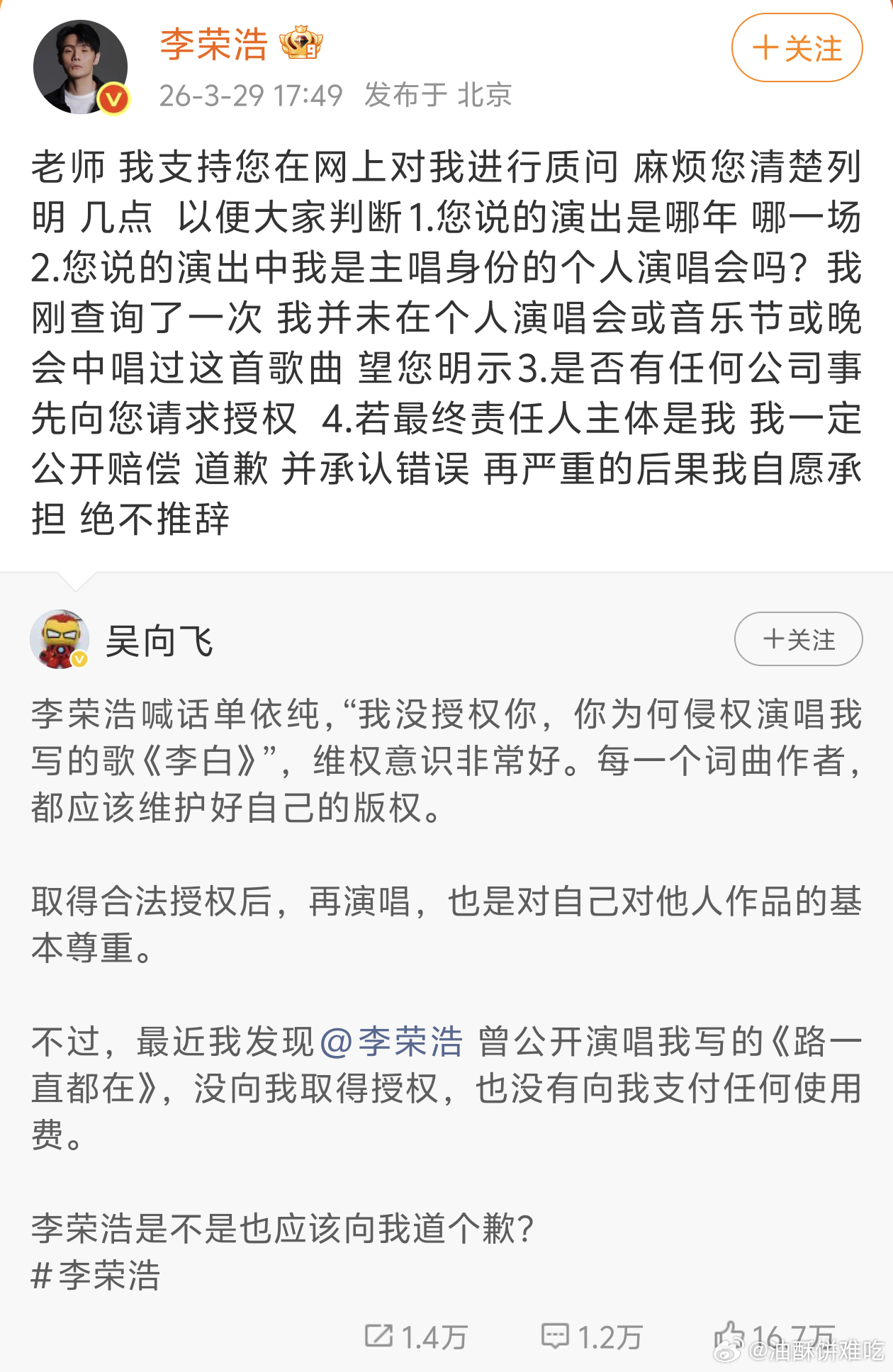Follow 吴向飞 with the 十关注 button

(x=798, y=640)
